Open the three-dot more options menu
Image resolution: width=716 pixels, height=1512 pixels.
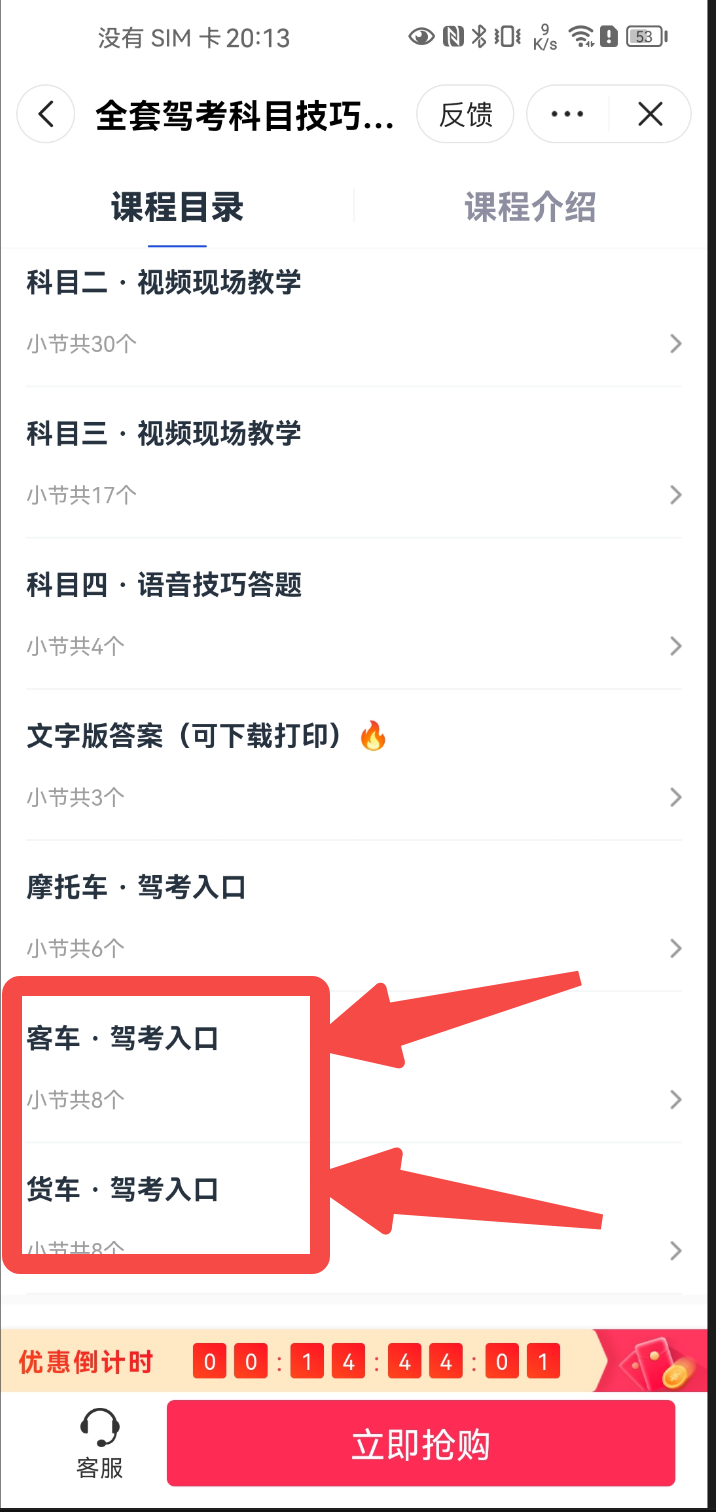click(567, 115)
